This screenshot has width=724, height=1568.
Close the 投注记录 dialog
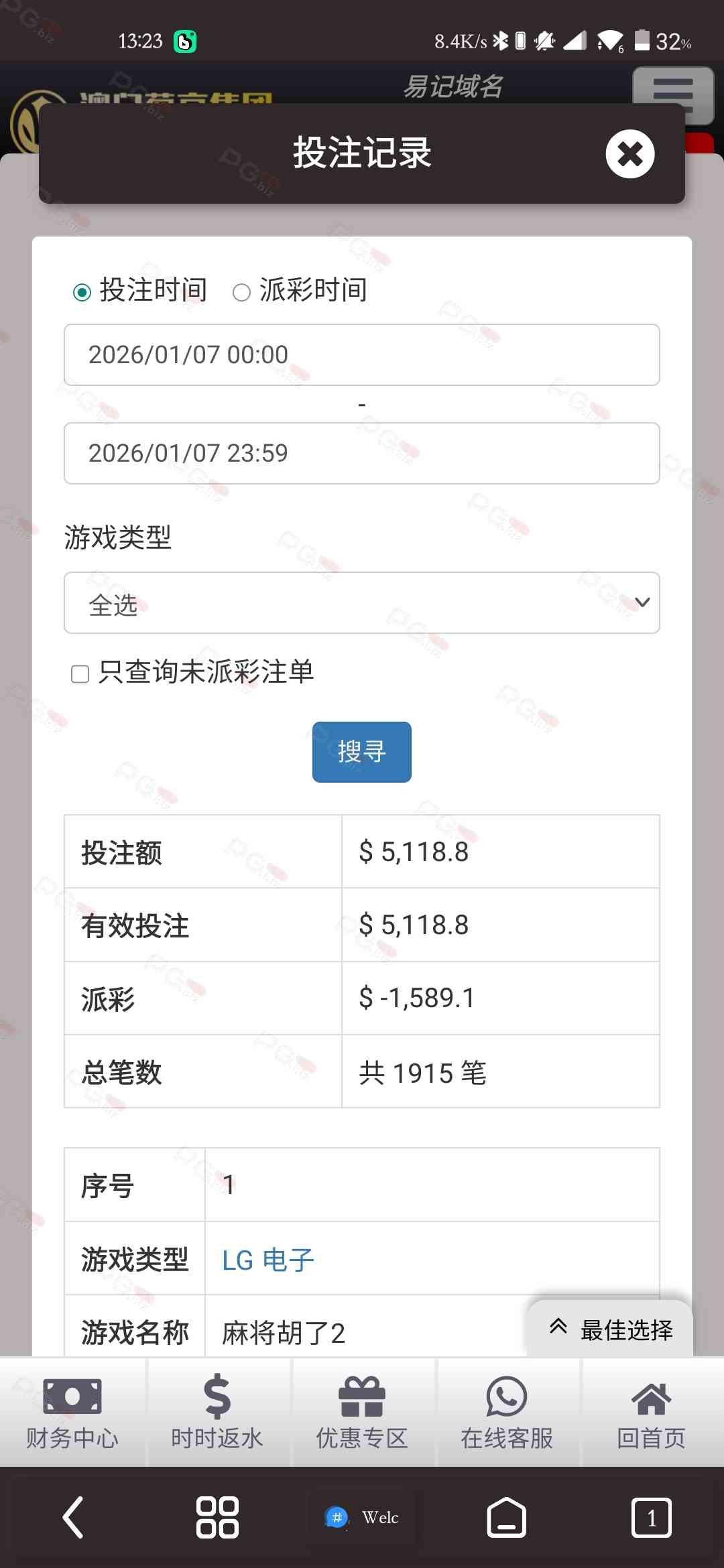629,154
